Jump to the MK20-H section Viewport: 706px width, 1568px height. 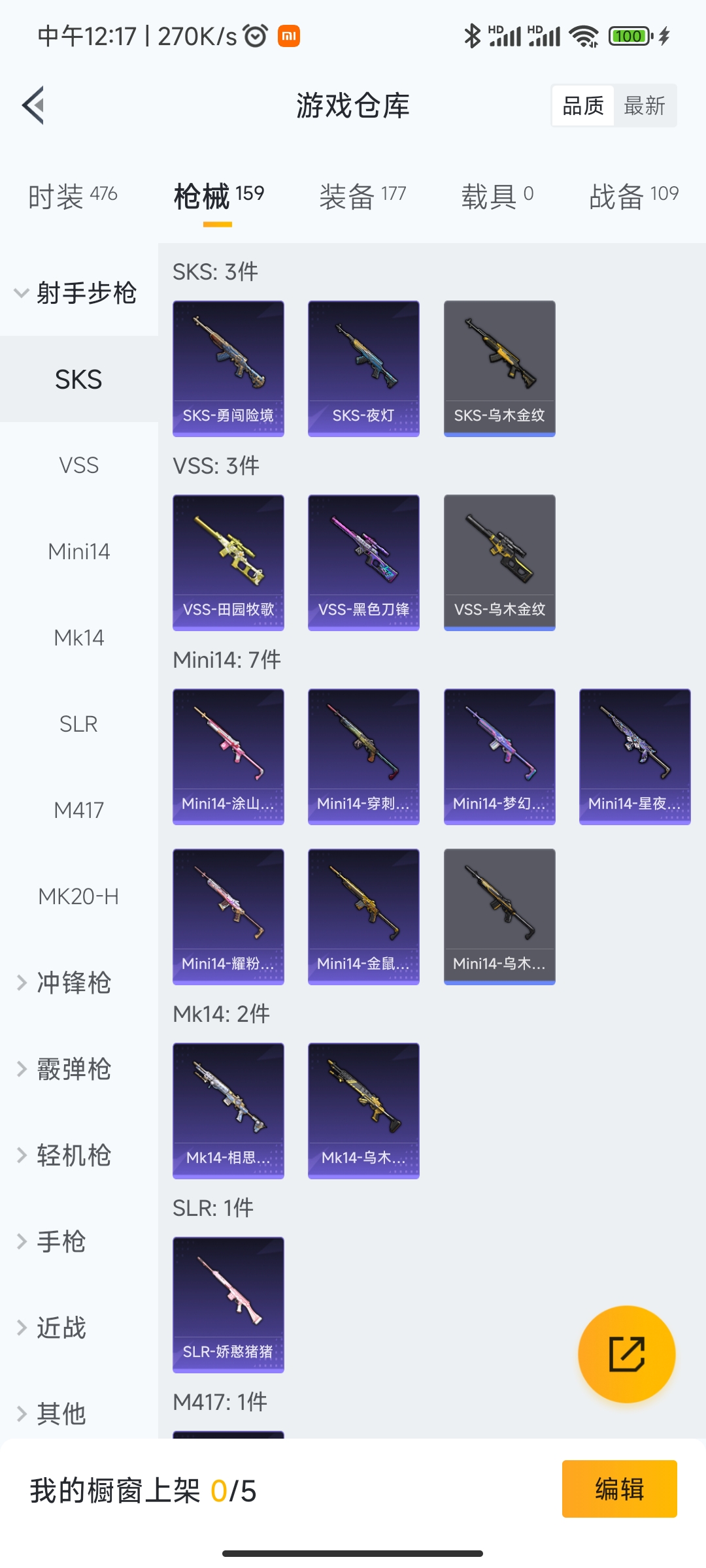click(x=78, y=896)
